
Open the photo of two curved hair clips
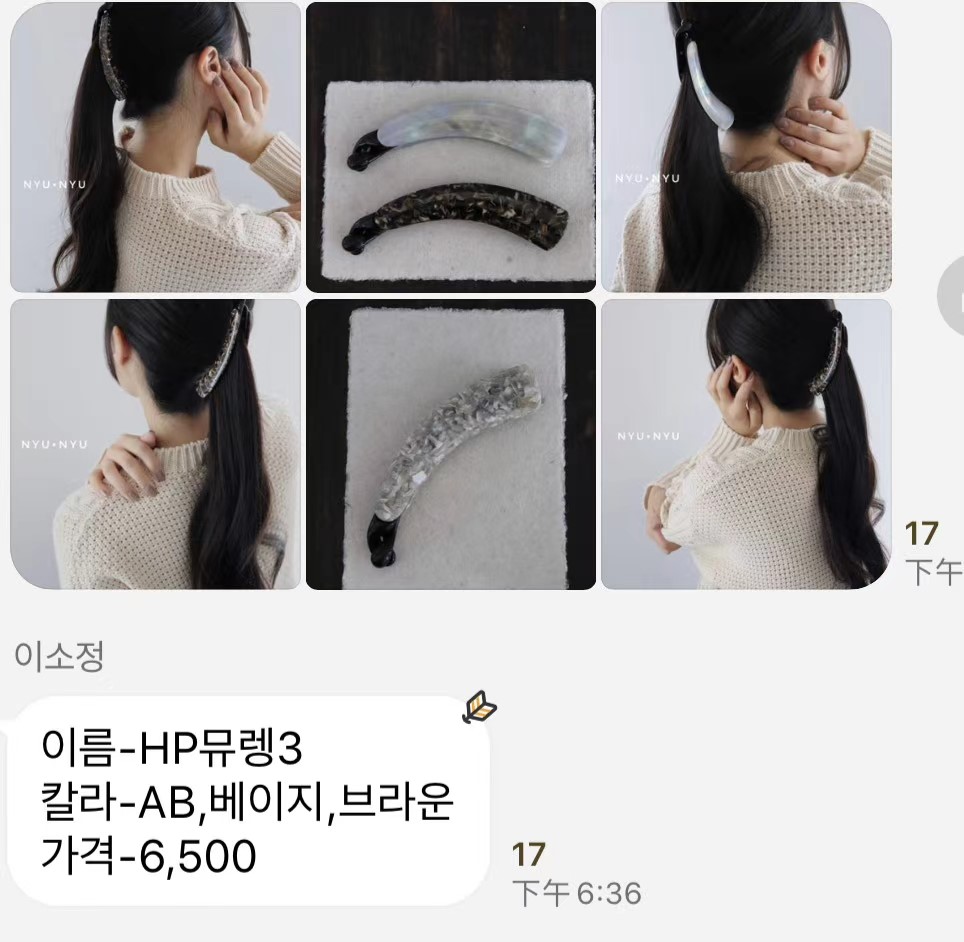tap(450, 147)
